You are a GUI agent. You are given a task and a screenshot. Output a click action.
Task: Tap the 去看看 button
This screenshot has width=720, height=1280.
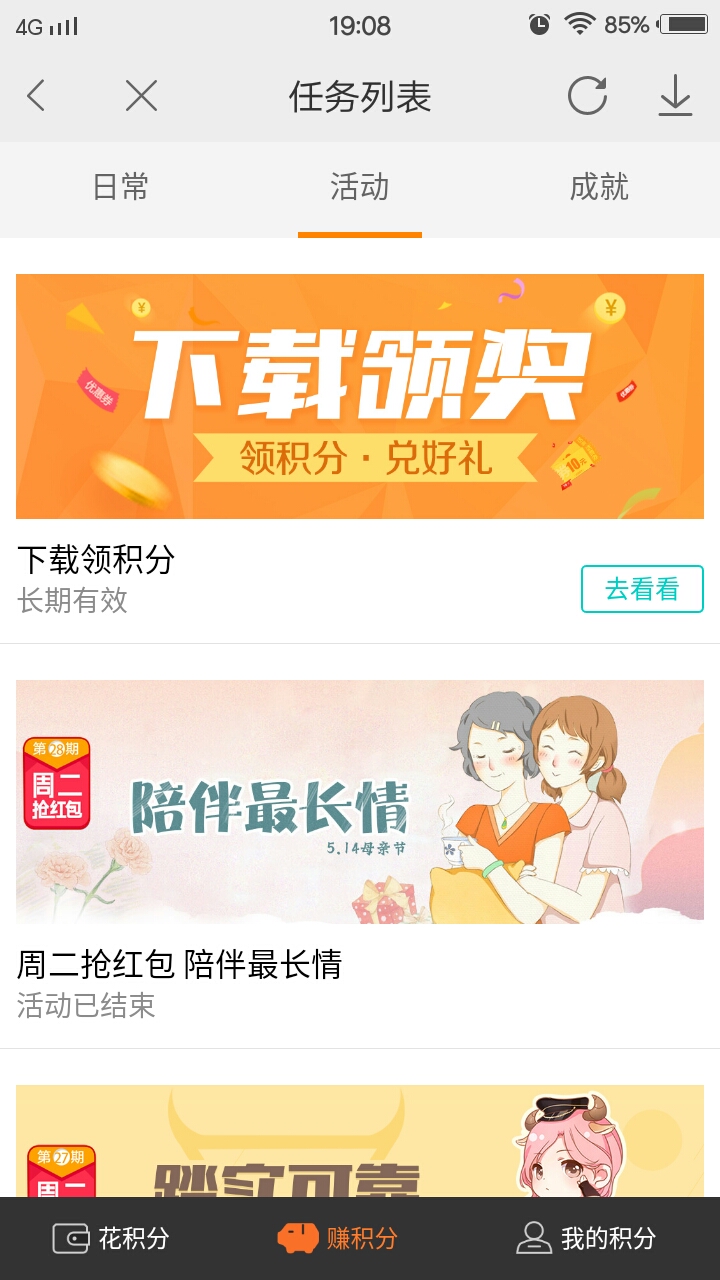click(642, 589)
